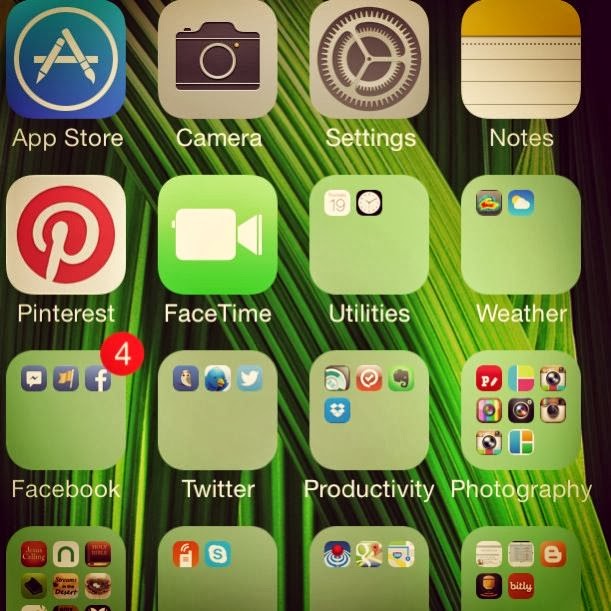Launch the Camera app
611x611 pixels.
pos(217,58)
